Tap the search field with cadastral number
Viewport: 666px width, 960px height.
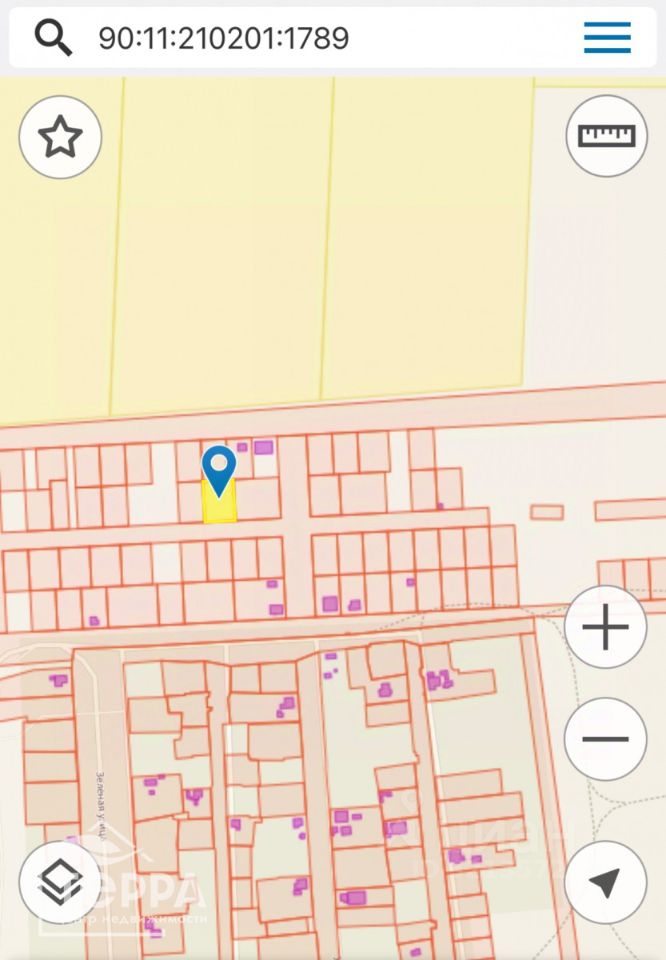point(300,38)
